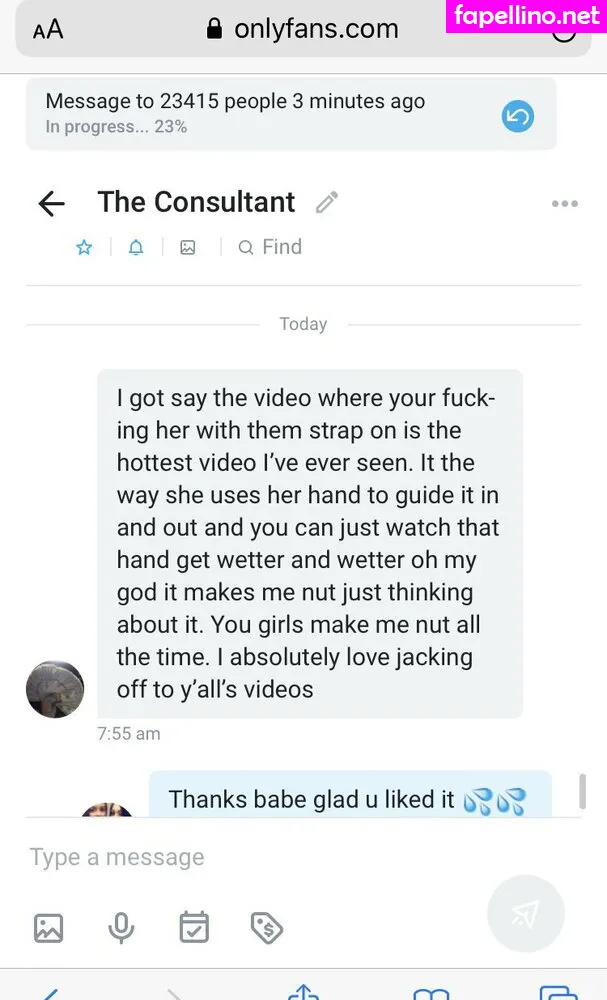Open the sender's profile avatar
The image size is (607, 1000).
point(55,689)
